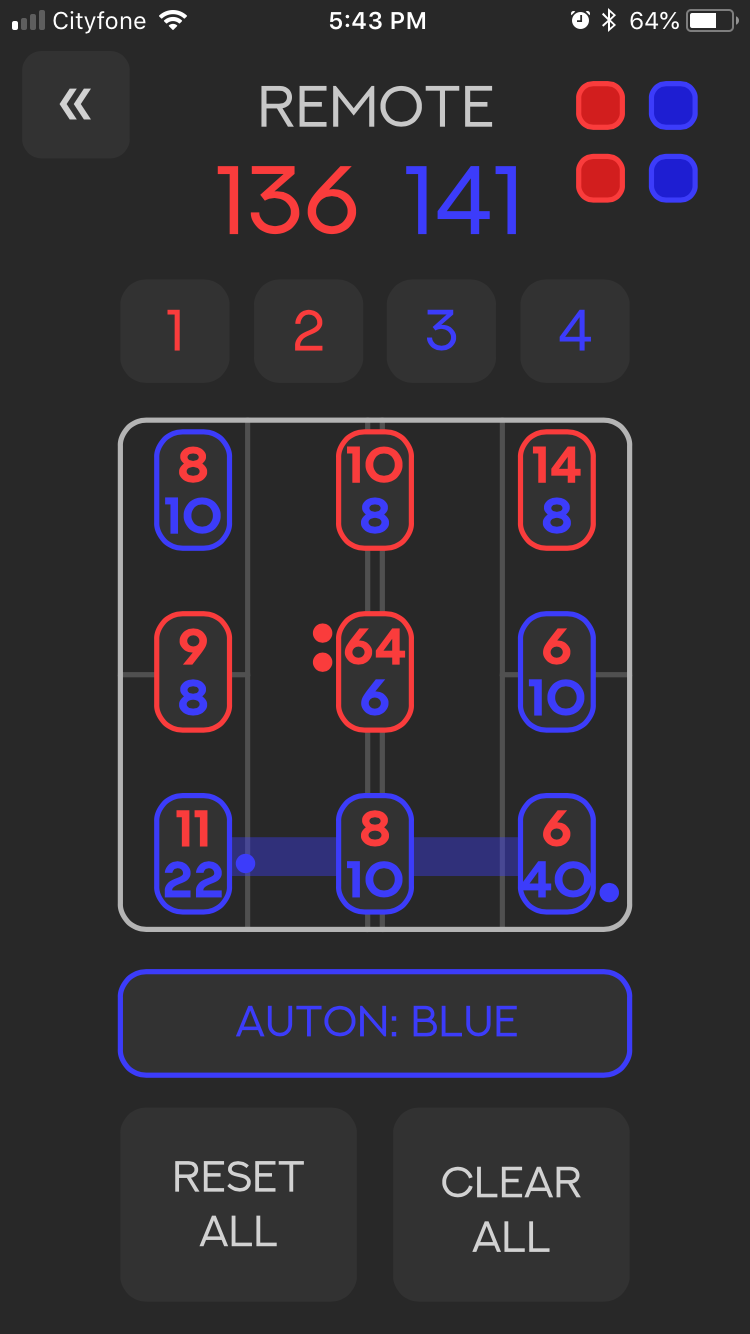Tap the lower blue square below REMOTE
The height and width of the screenshot is (1334, 750).
tap(673, 179)
